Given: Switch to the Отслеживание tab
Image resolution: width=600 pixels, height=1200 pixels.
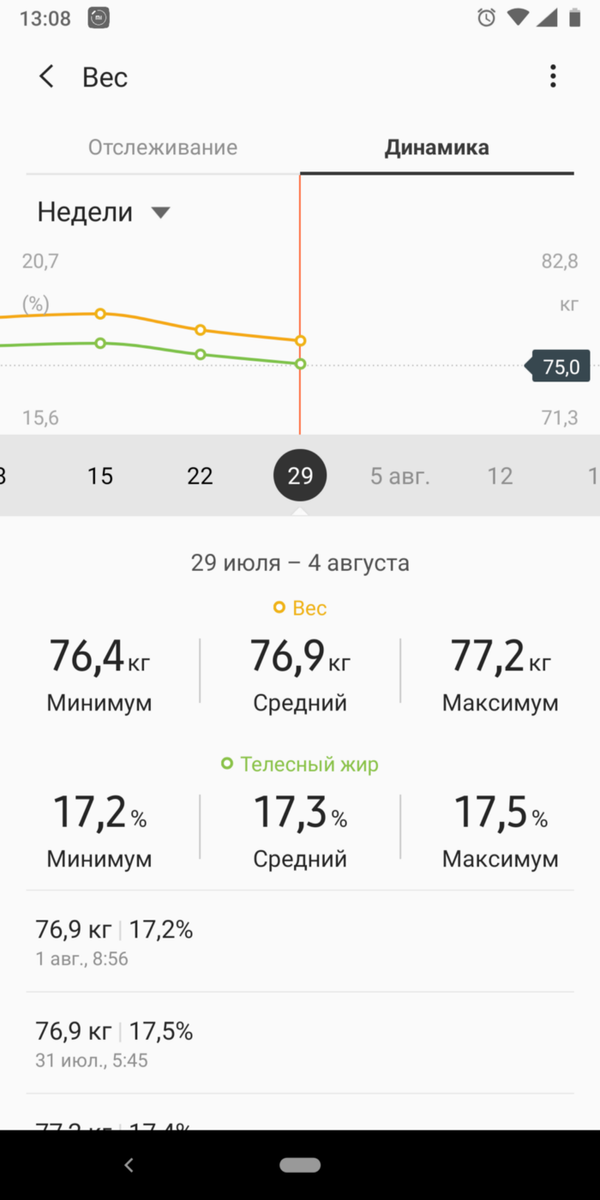Looking at the screenshot, I should [163, 148].
